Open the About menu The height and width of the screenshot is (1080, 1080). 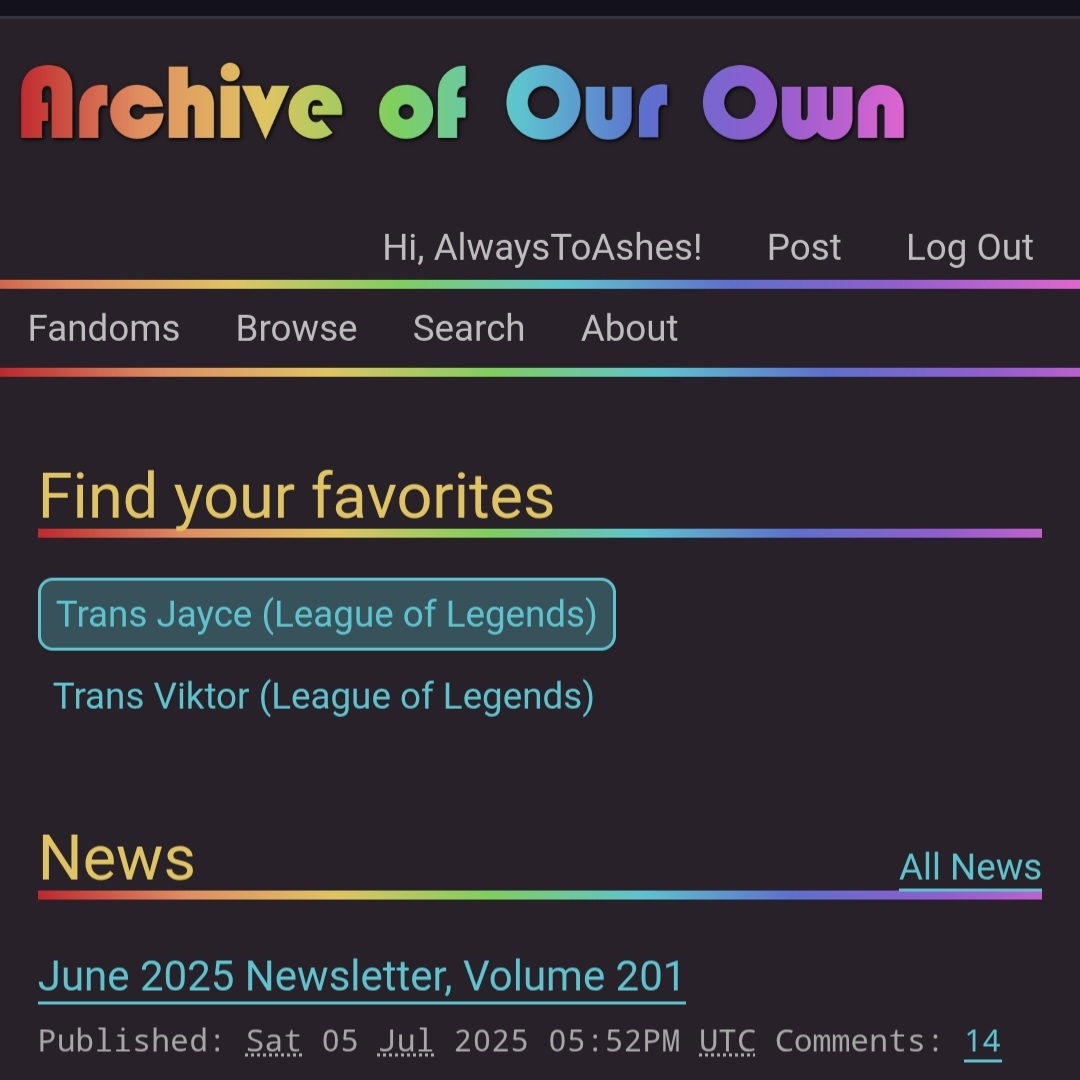(x=629, y=328)
